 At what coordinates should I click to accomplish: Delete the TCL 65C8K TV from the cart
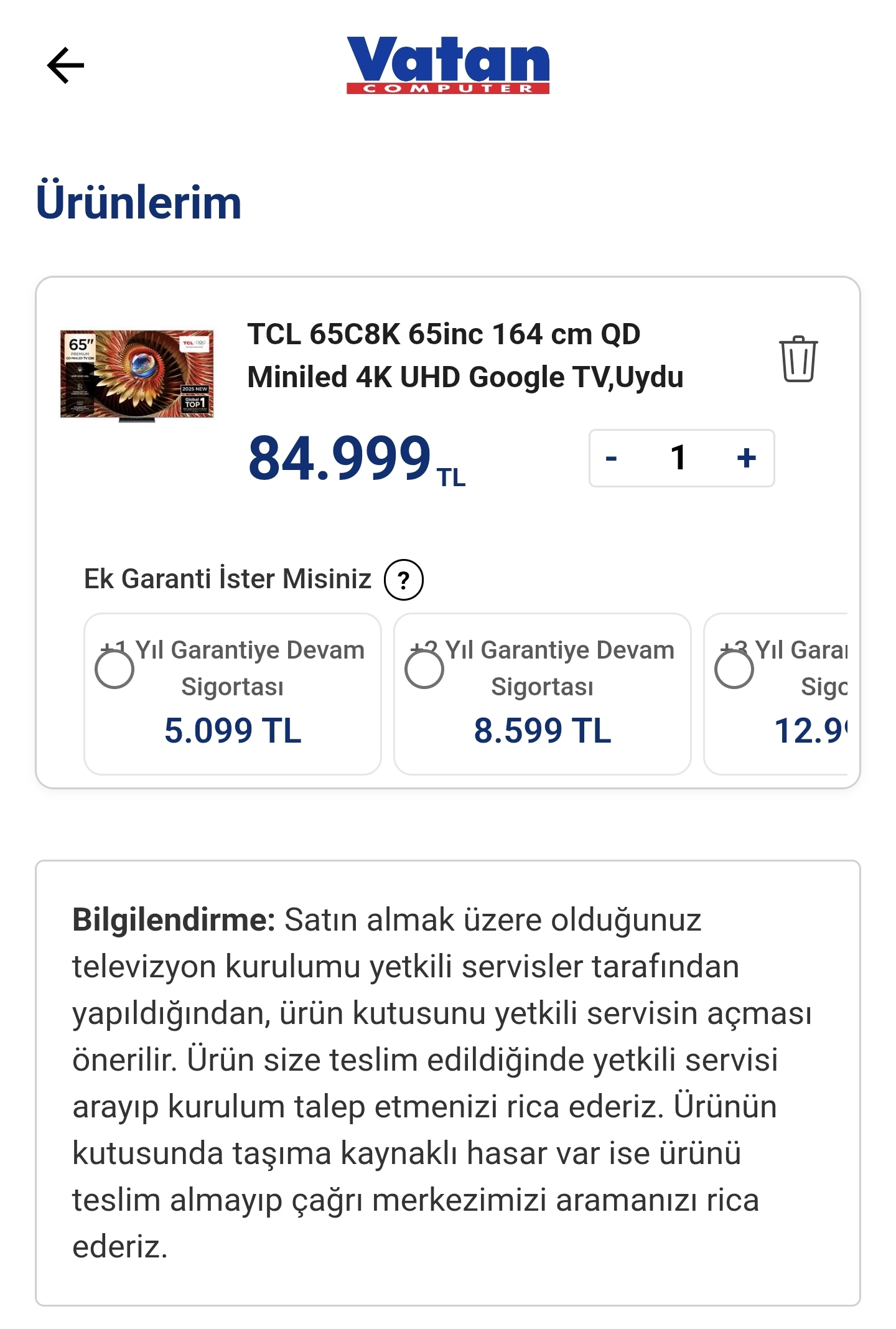(x=798, y=359)
